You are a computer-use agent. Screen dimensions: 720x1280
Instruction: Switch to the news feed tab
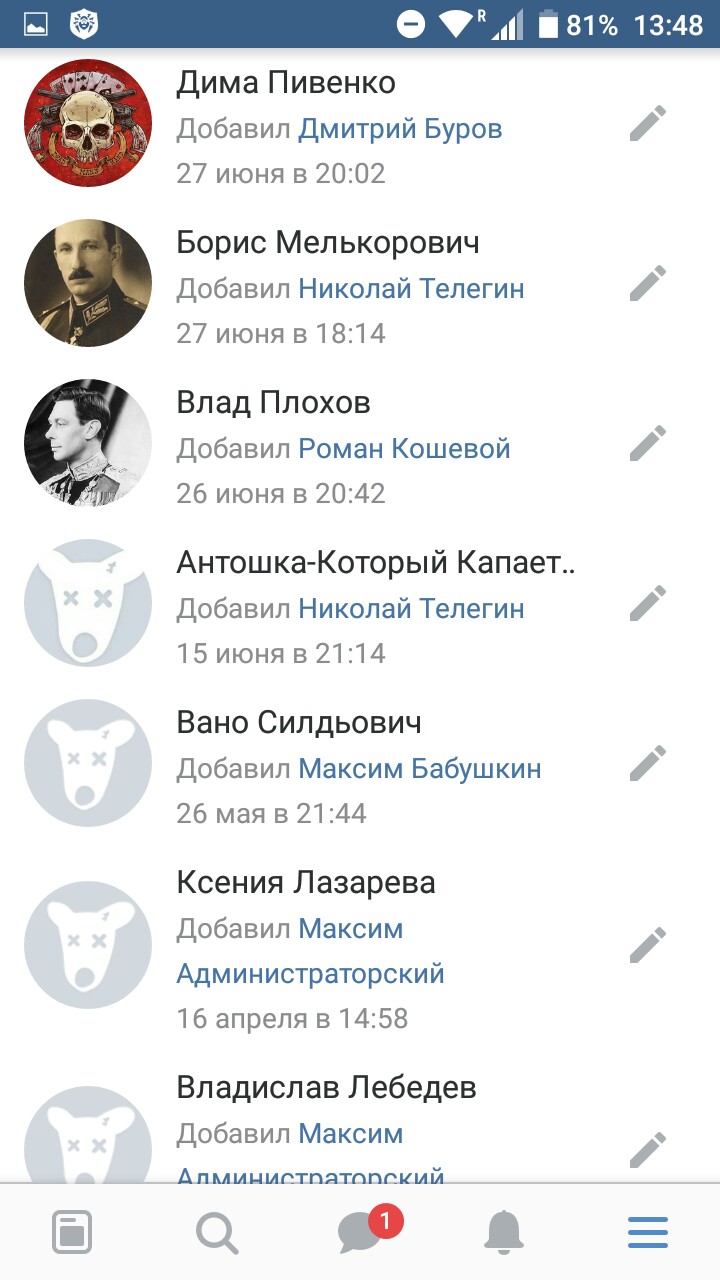pos(72,1232)
